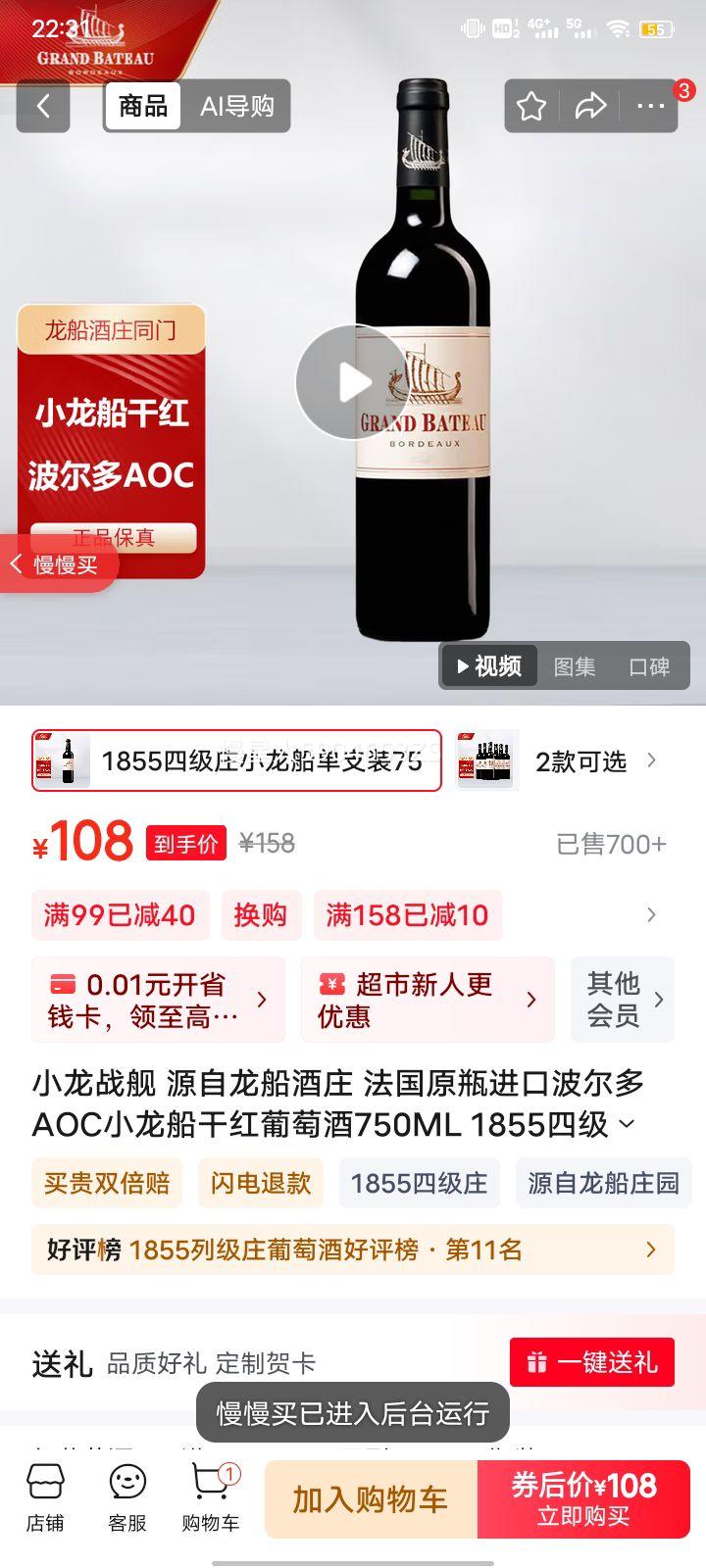
Task: Tap the 加入购物车 button
Action: tap(368, 1497)
